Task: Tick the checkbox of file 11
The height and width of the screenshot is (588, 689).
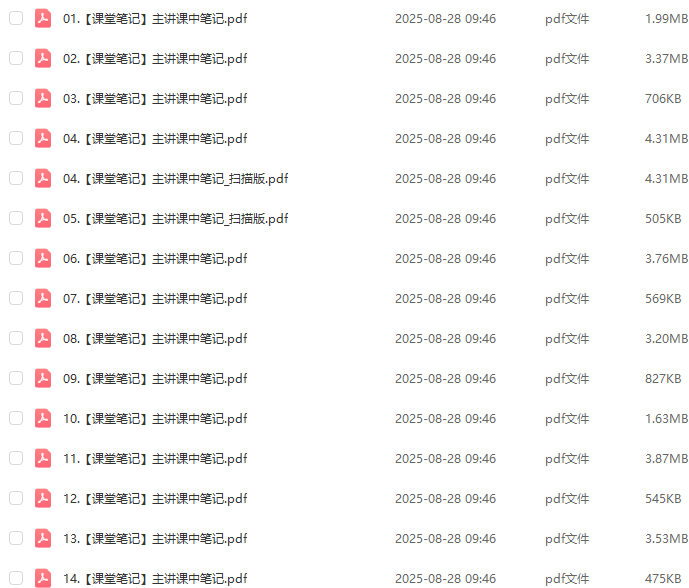Action: point(16,459)
